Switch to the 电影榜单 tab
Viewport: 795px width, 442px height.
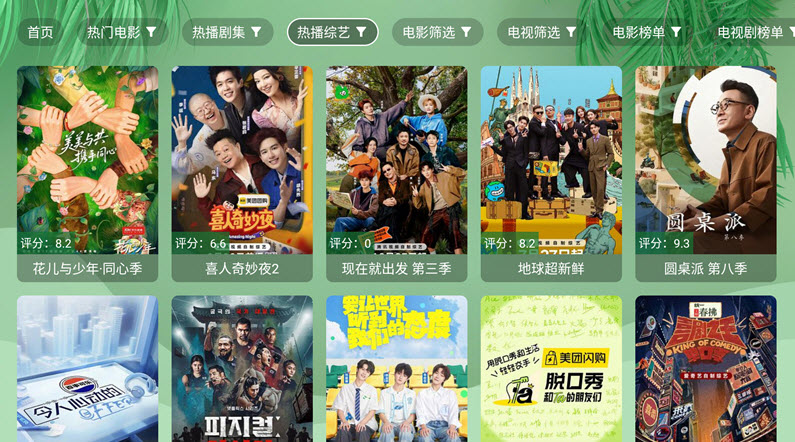[647, 32]
